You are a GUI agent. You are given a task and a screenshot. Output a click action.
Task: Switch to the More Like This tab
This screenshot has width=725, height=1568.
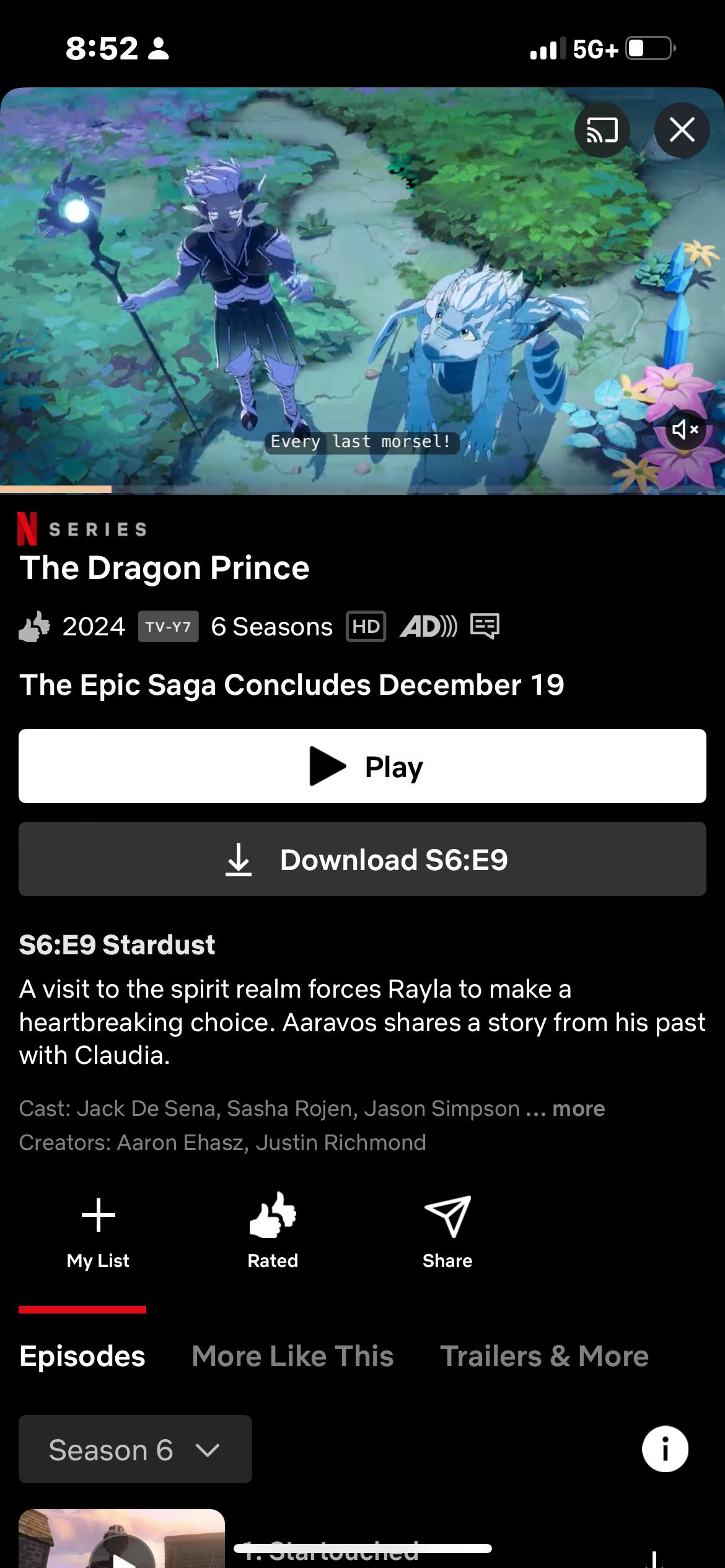[x=292, y=1356]
